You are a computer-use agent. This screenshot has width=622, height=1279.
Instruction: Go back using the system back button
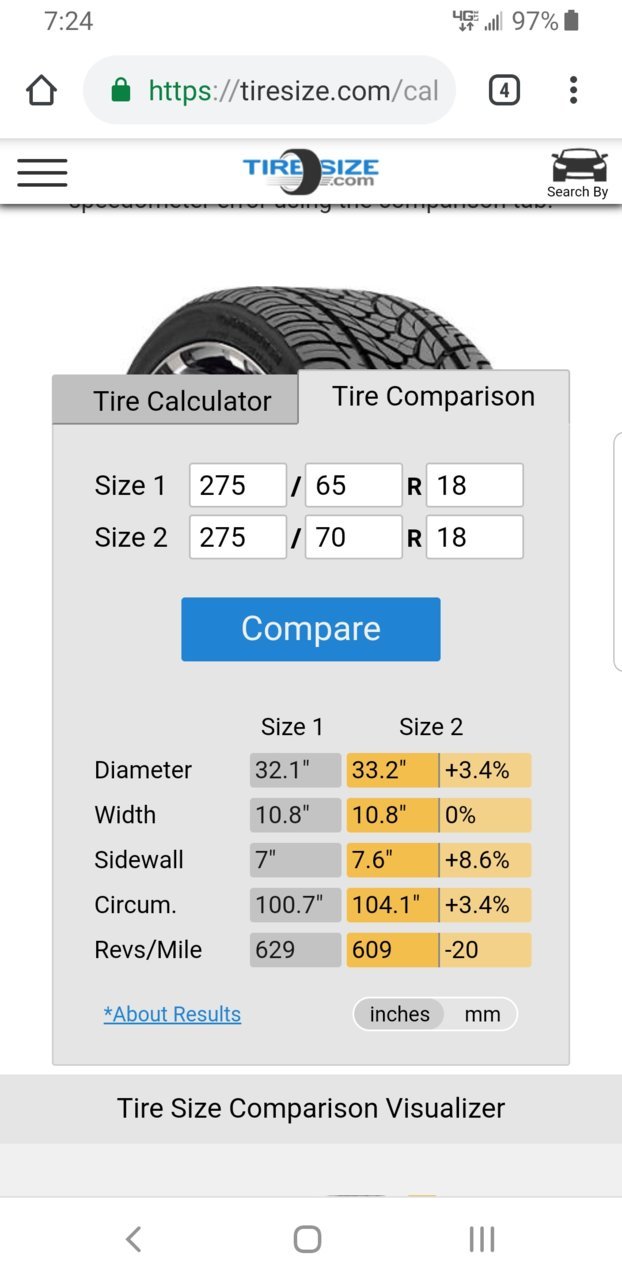pos(133,1240)
